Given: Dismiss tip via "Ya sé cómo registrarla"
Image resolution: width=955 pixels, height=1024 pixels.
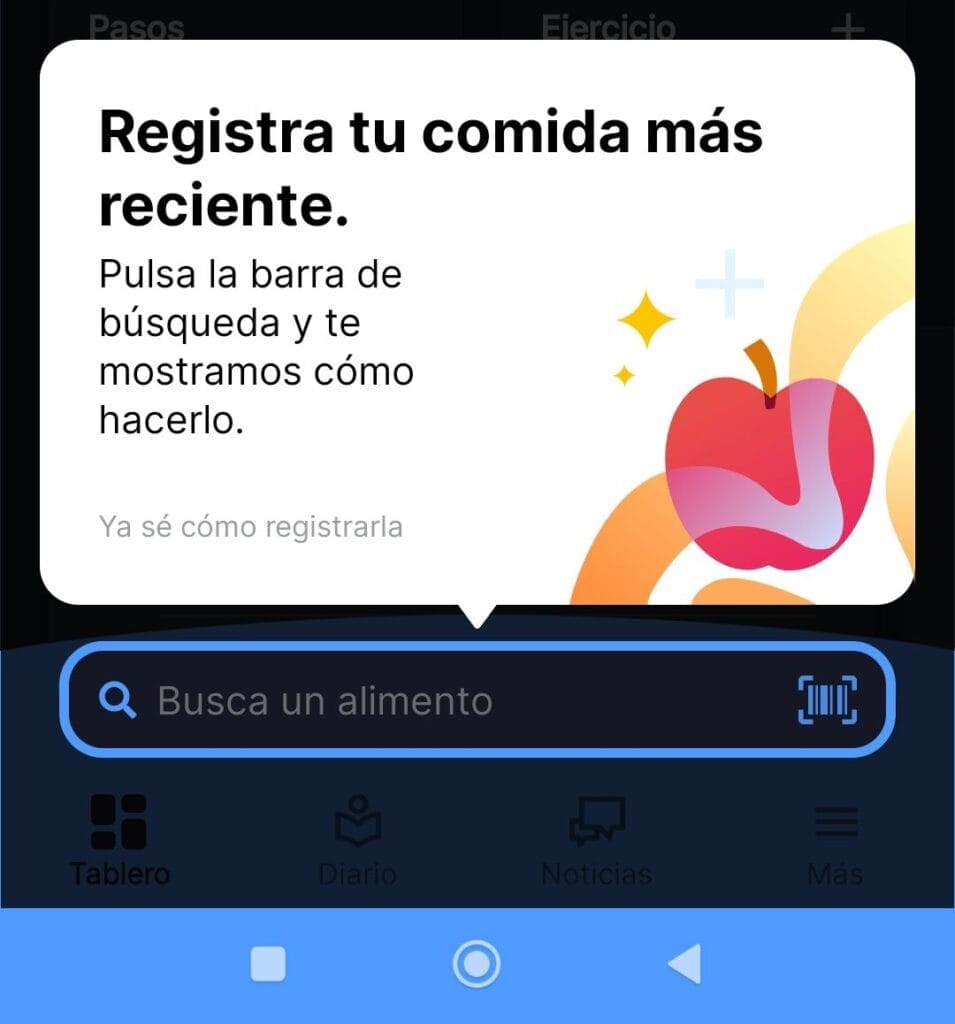Looking at the screenshot, I should click(x=251, y=526).
